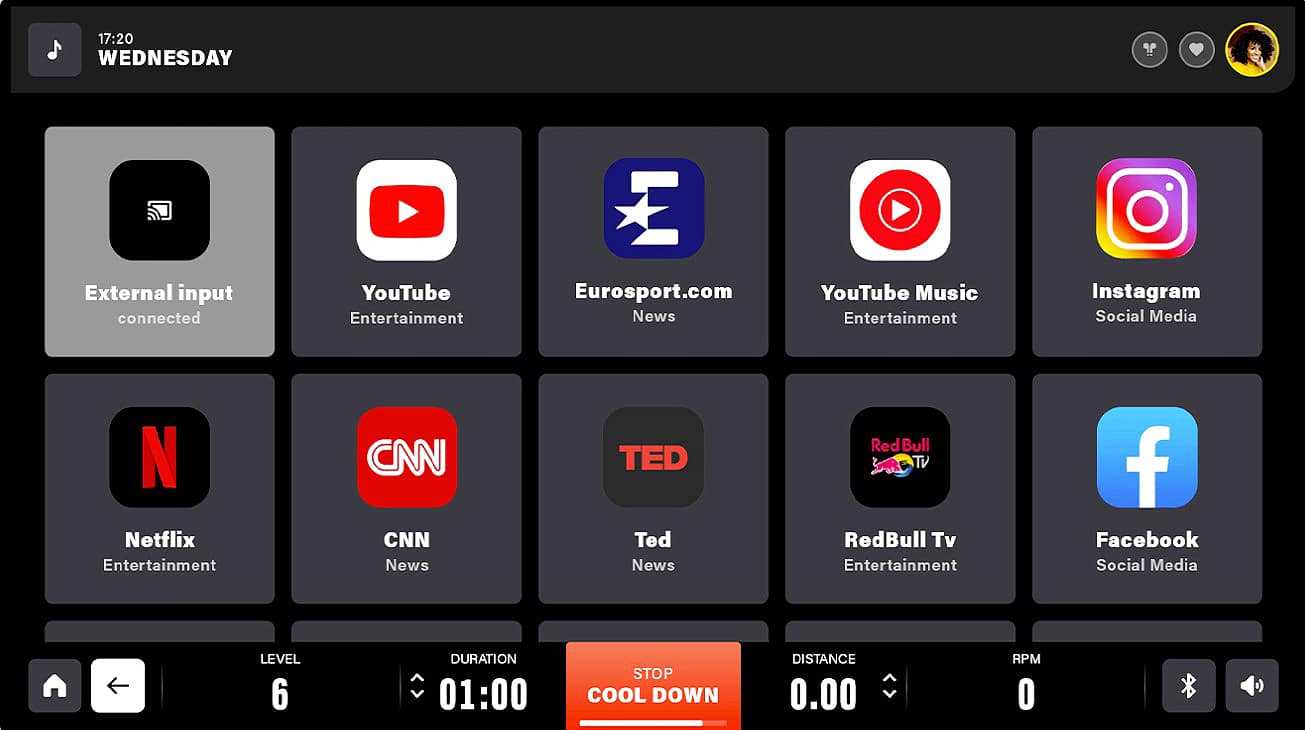Screen dimensions: 1305x730
Task: Launch RedBull Tv
Action: tap(900, 488)
